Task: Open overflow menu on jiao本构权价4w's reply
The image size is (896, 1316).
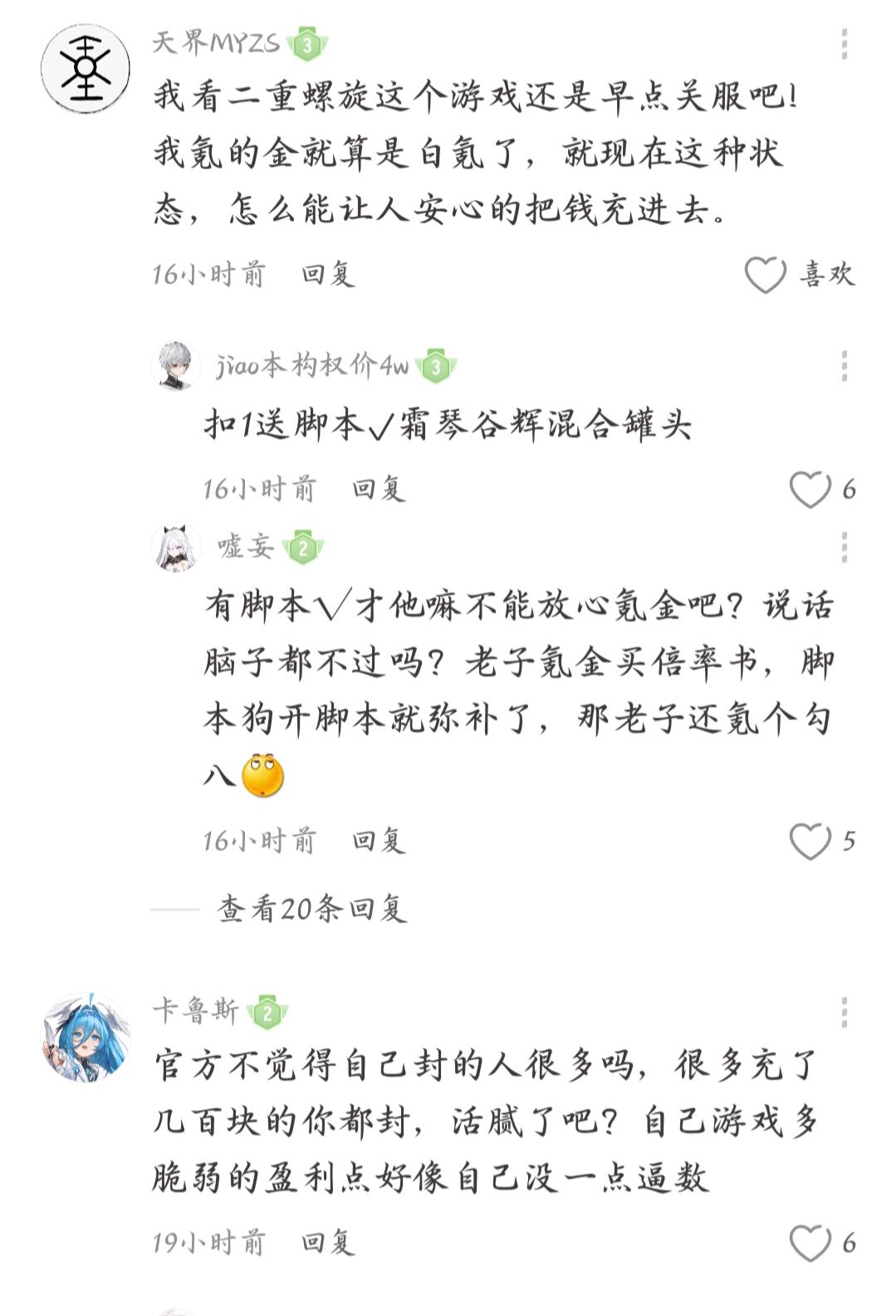Action: coord(844,366)
